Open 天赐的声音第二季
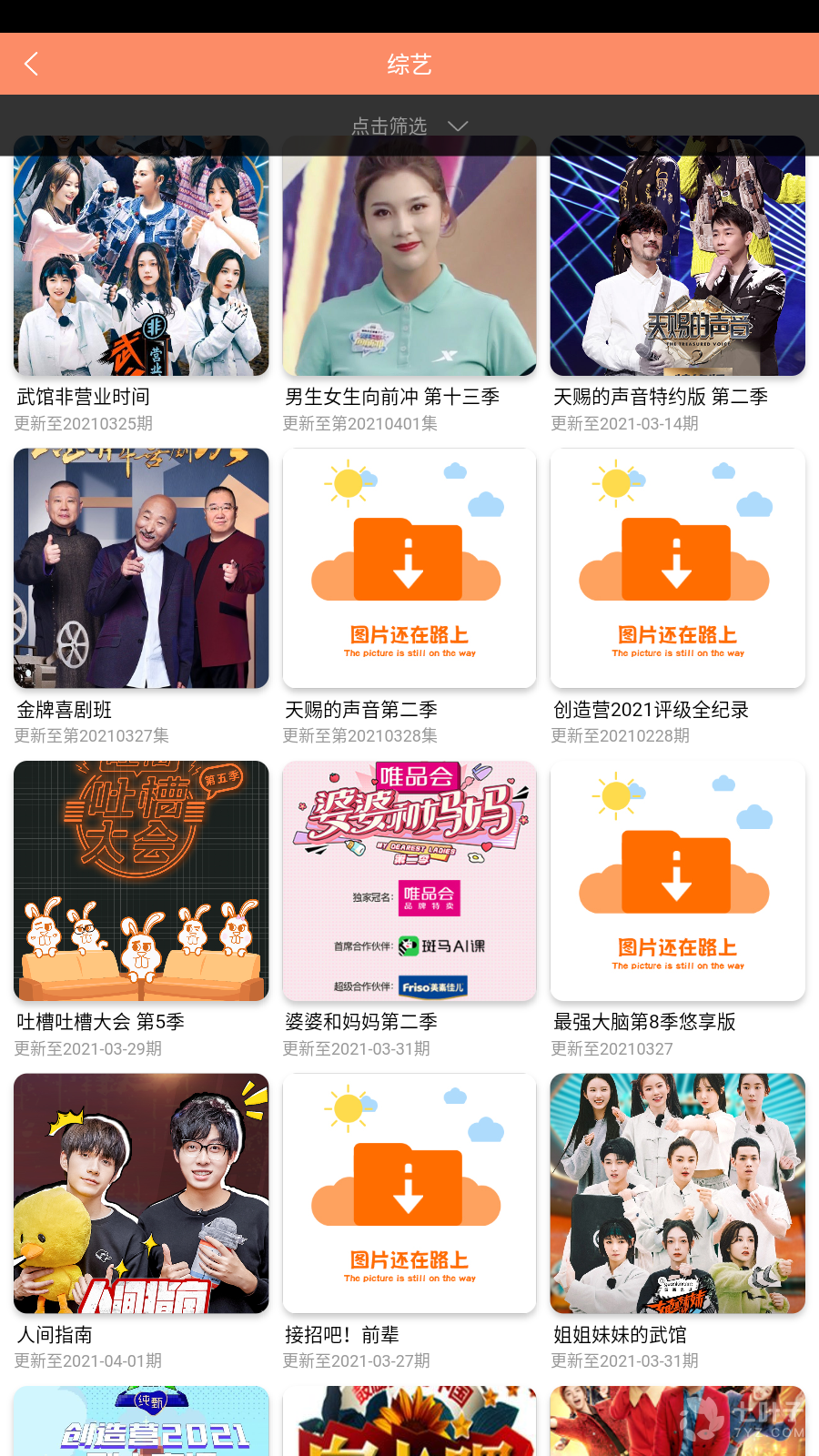Image resolution: width=819 pixels, height=1456 pixels. click(409, 598)
